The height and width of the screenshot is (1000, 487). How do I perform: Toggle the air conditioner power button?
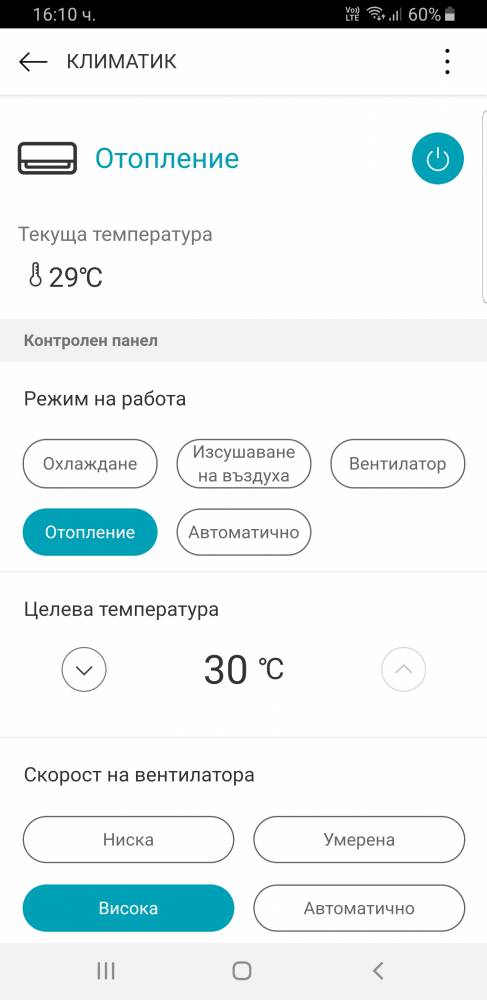[438, 159]
